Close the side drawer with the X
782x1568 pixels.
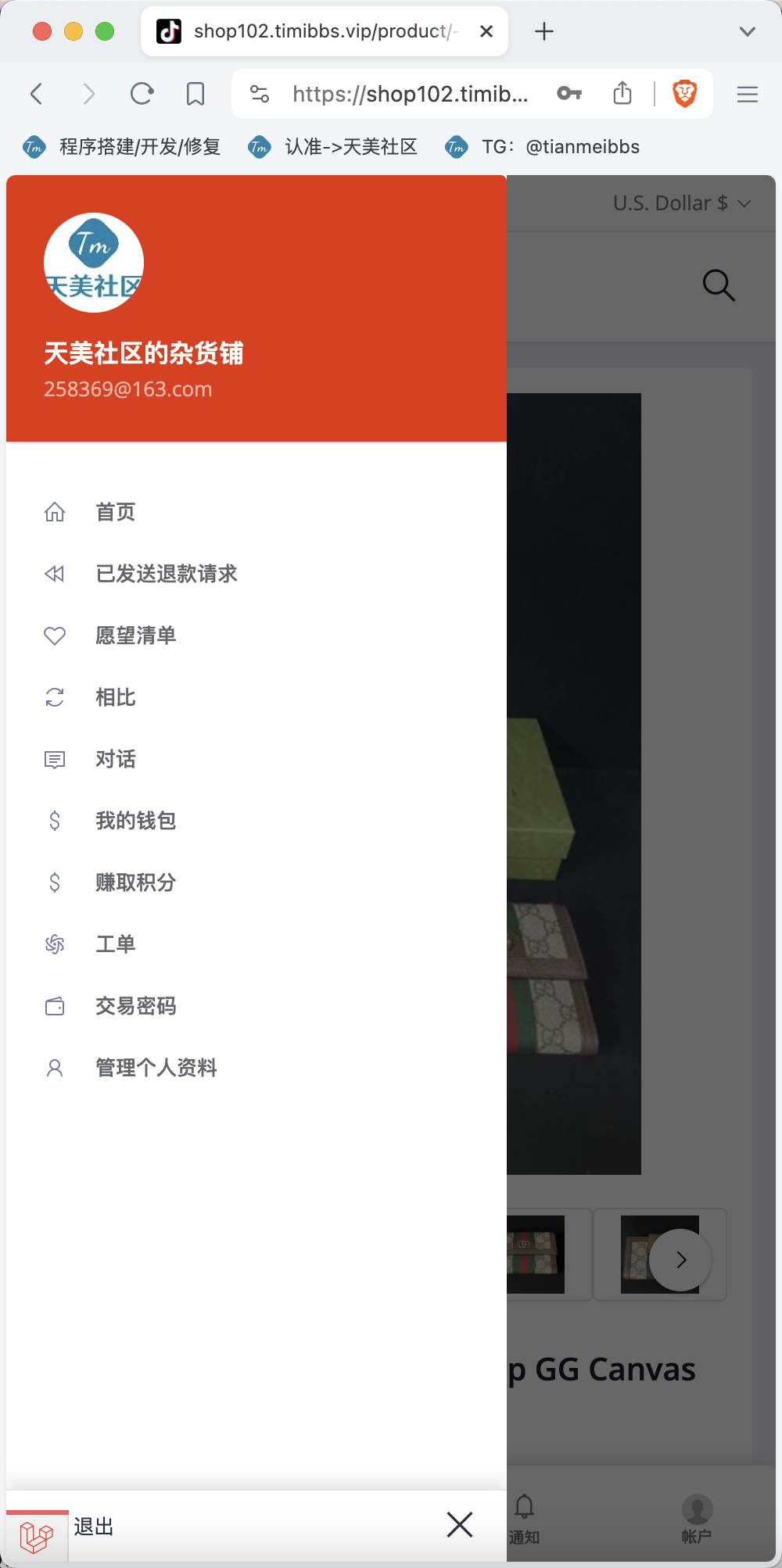460,1524
